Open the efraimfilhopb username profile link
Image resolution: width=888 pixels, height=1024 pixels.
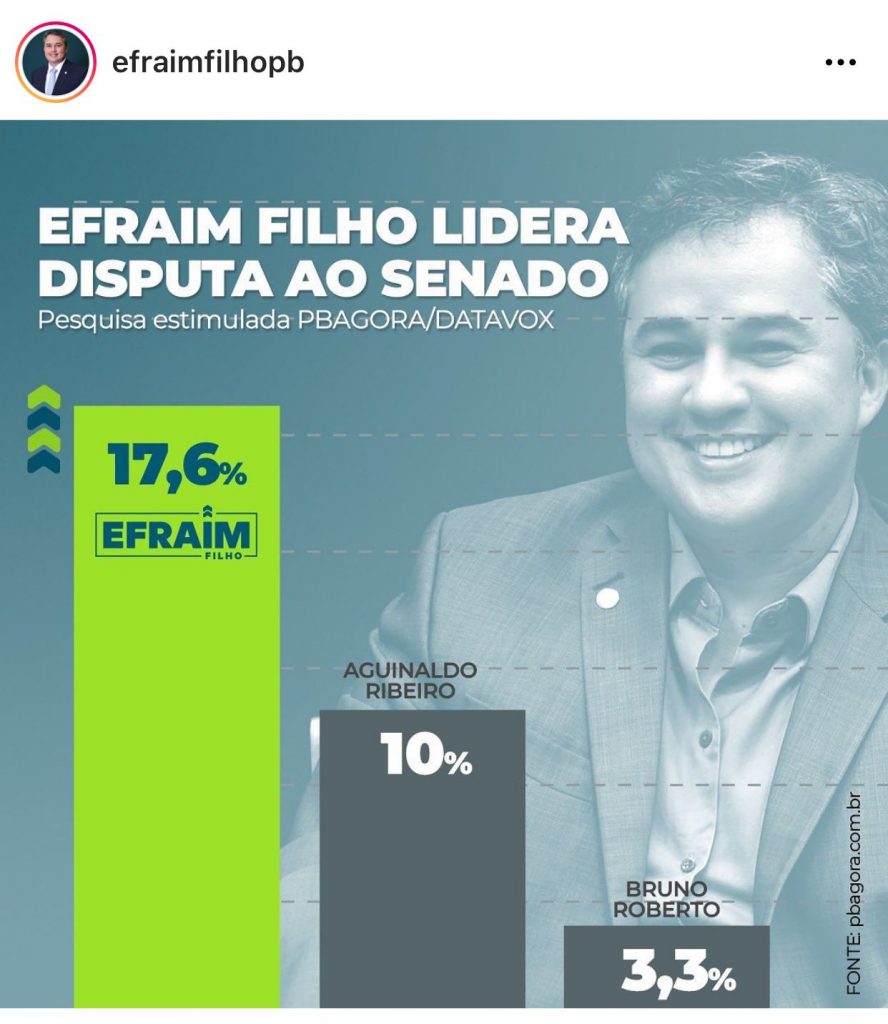click(x=208, y=62)
